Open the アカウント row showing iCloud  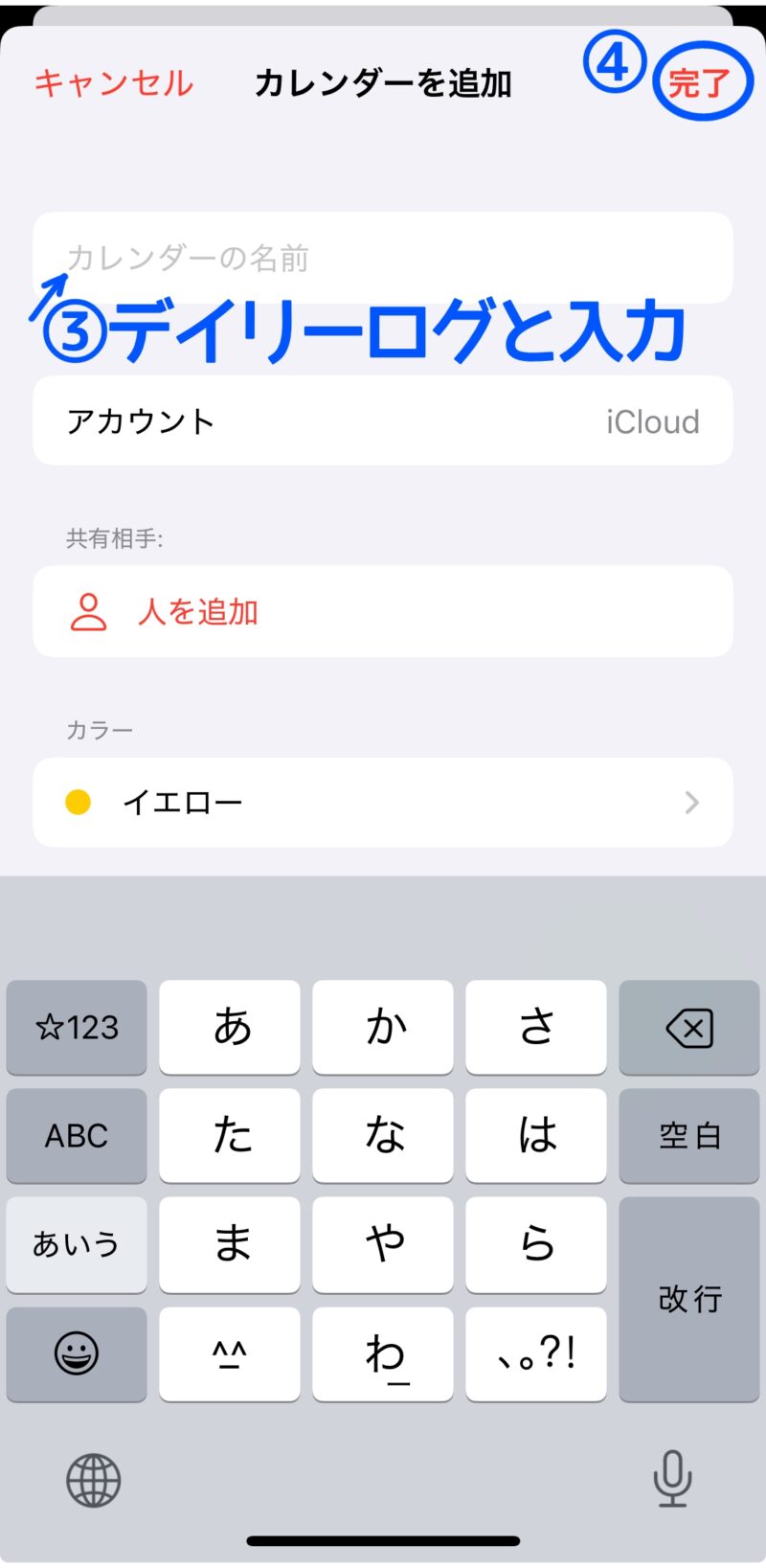coord(383,420)
